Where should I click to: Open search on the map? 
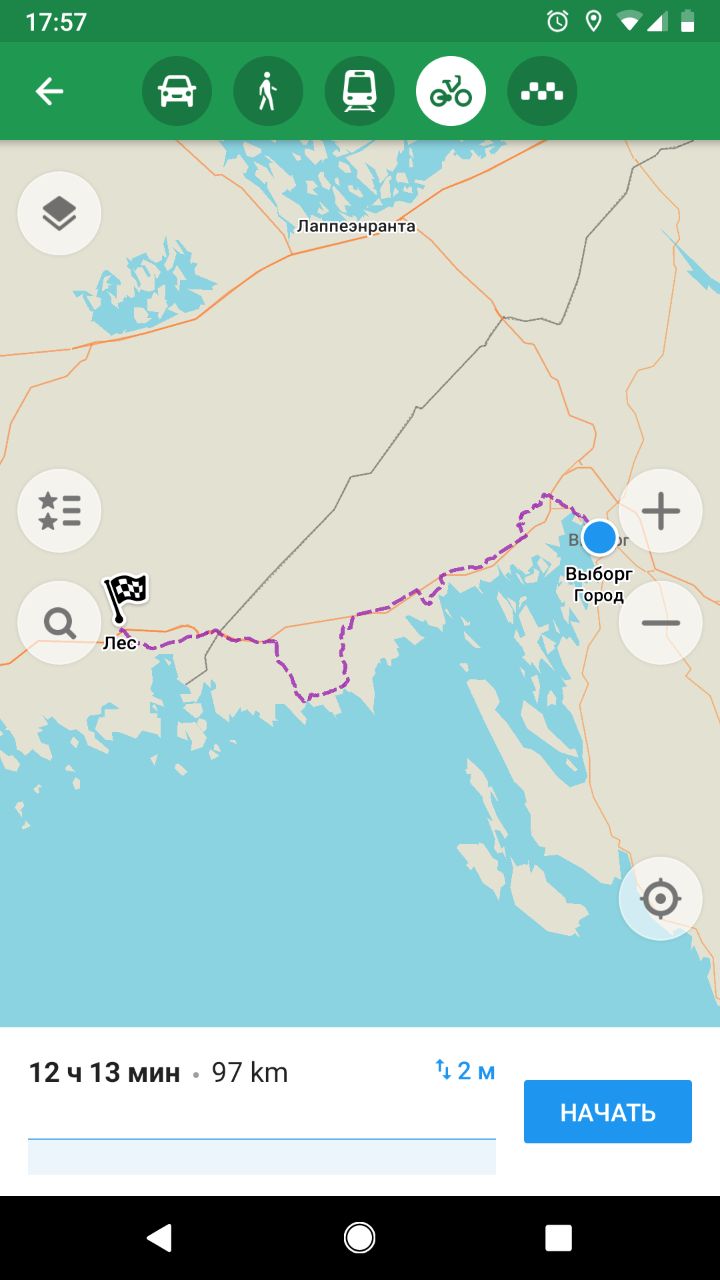point(59,623)
